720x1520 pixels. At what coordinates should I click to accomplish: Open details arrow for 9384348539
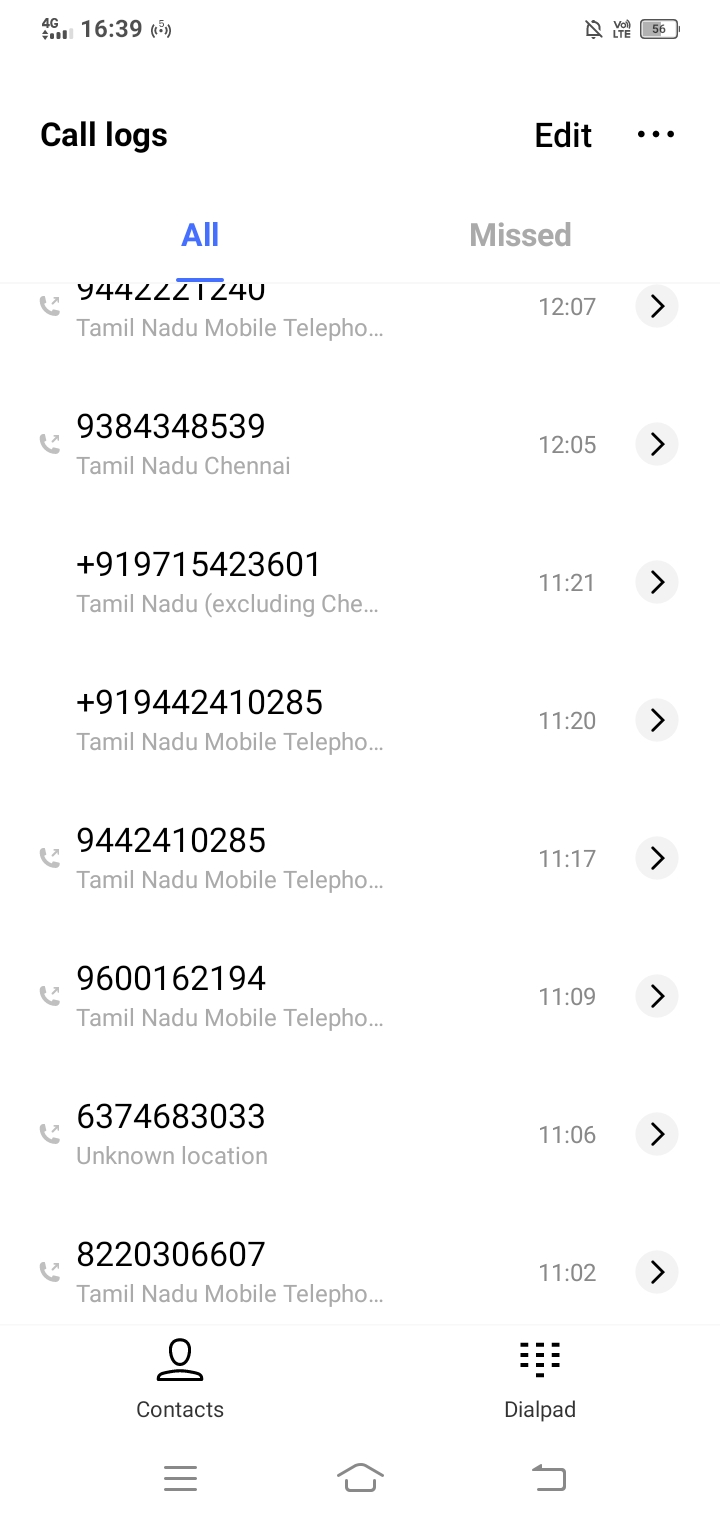click(657, 444)
